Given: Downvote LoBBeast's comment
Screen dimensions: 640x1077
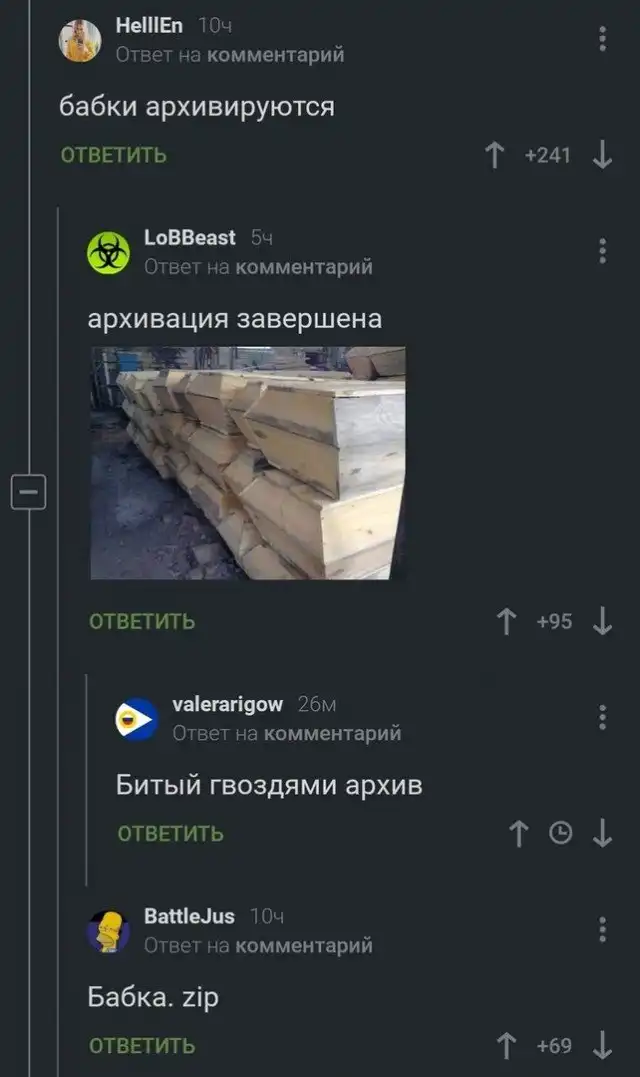Looking at the screenshot, I should coord(602,621).
